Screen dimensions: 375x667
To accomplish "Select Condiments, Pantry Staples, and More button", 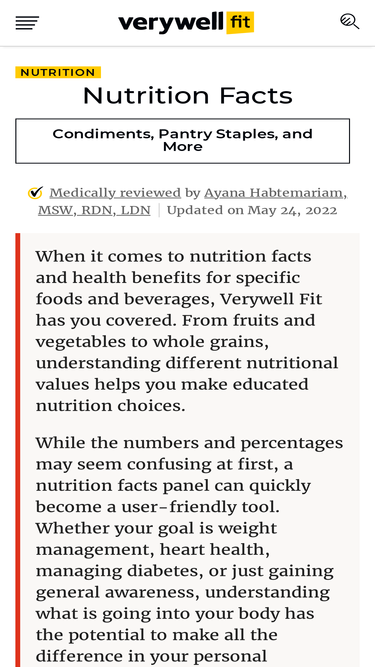I will point(182,141).
